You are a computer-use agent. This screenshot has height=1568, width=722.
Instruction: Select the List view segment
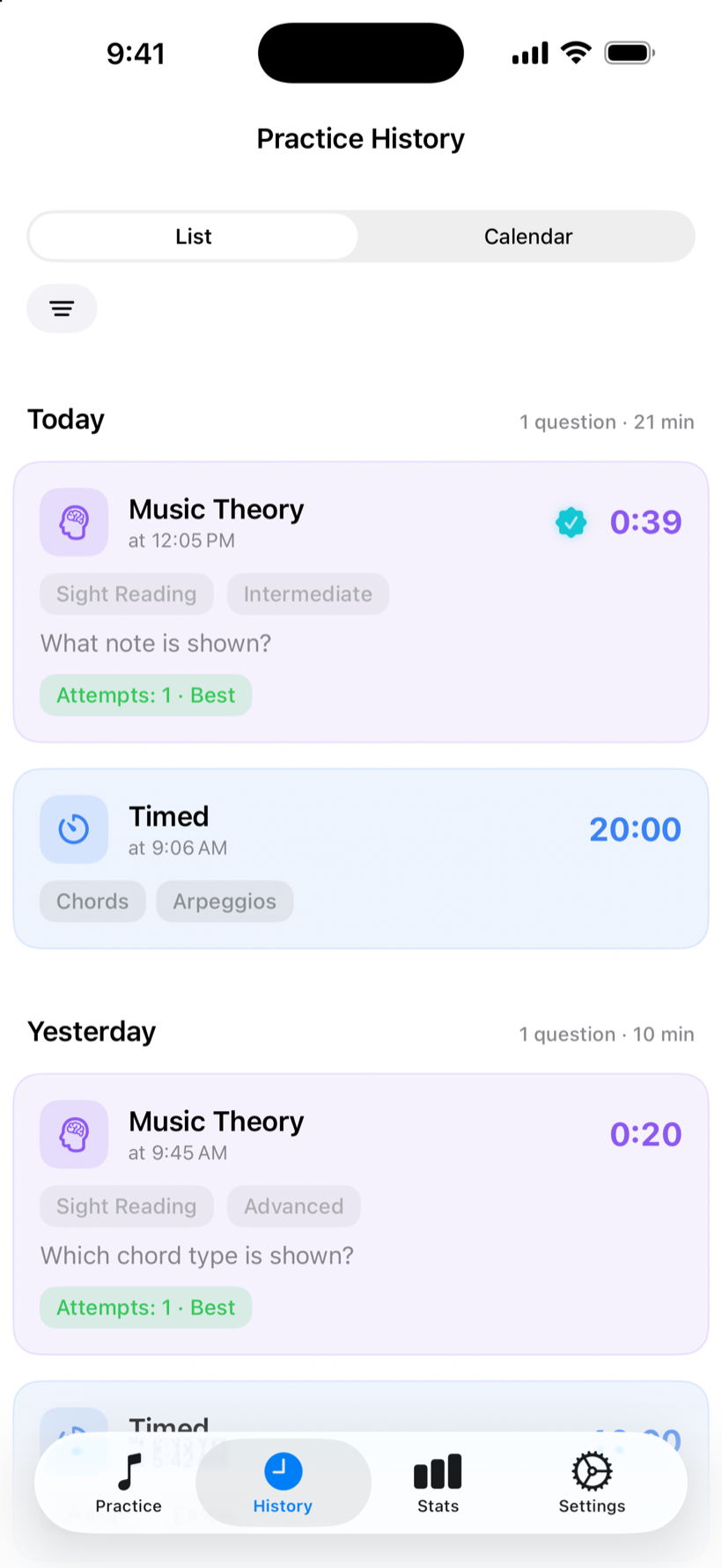[x=194, y=236]
